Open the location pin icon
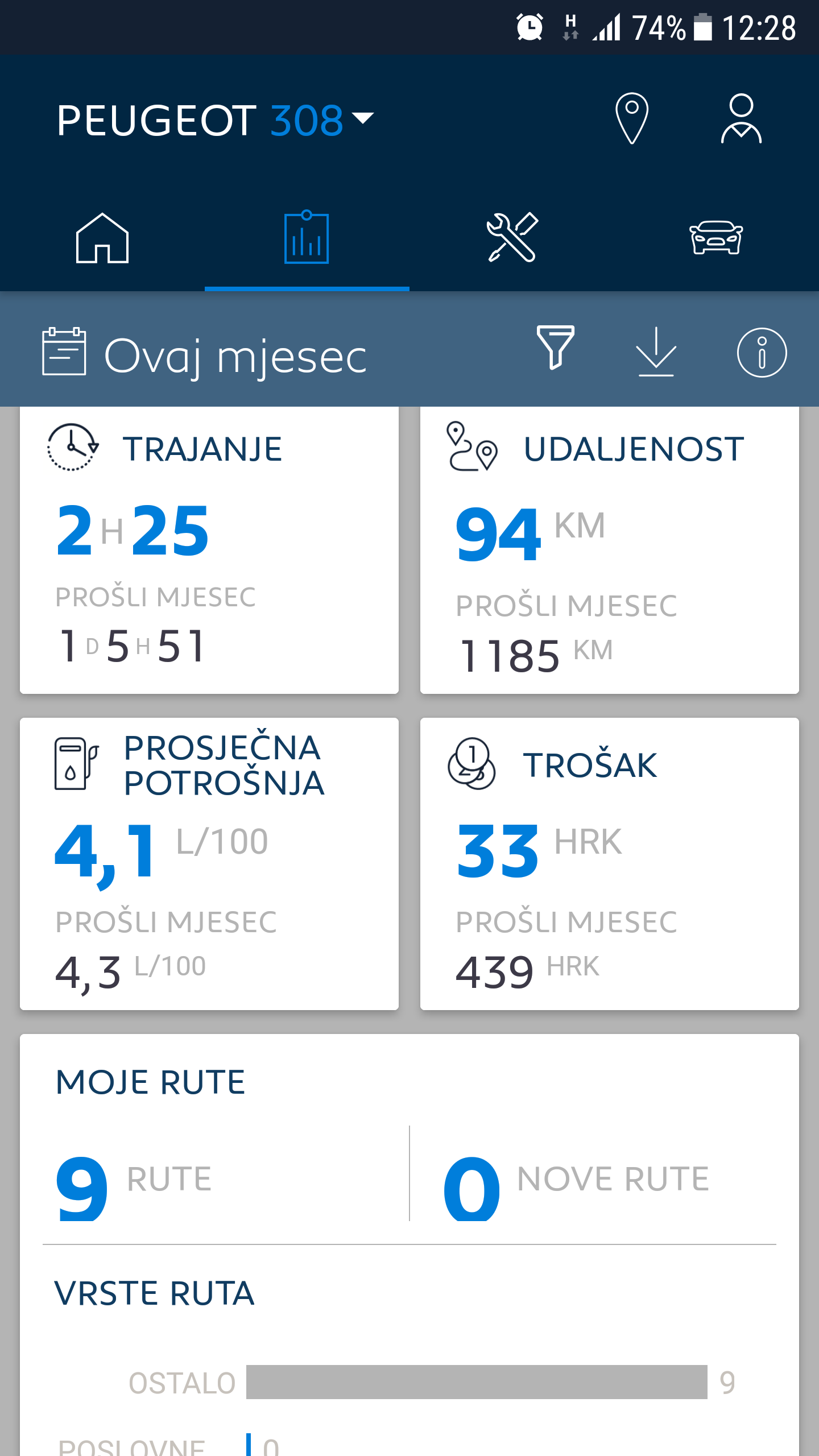819x1456 pixels. 632,118
